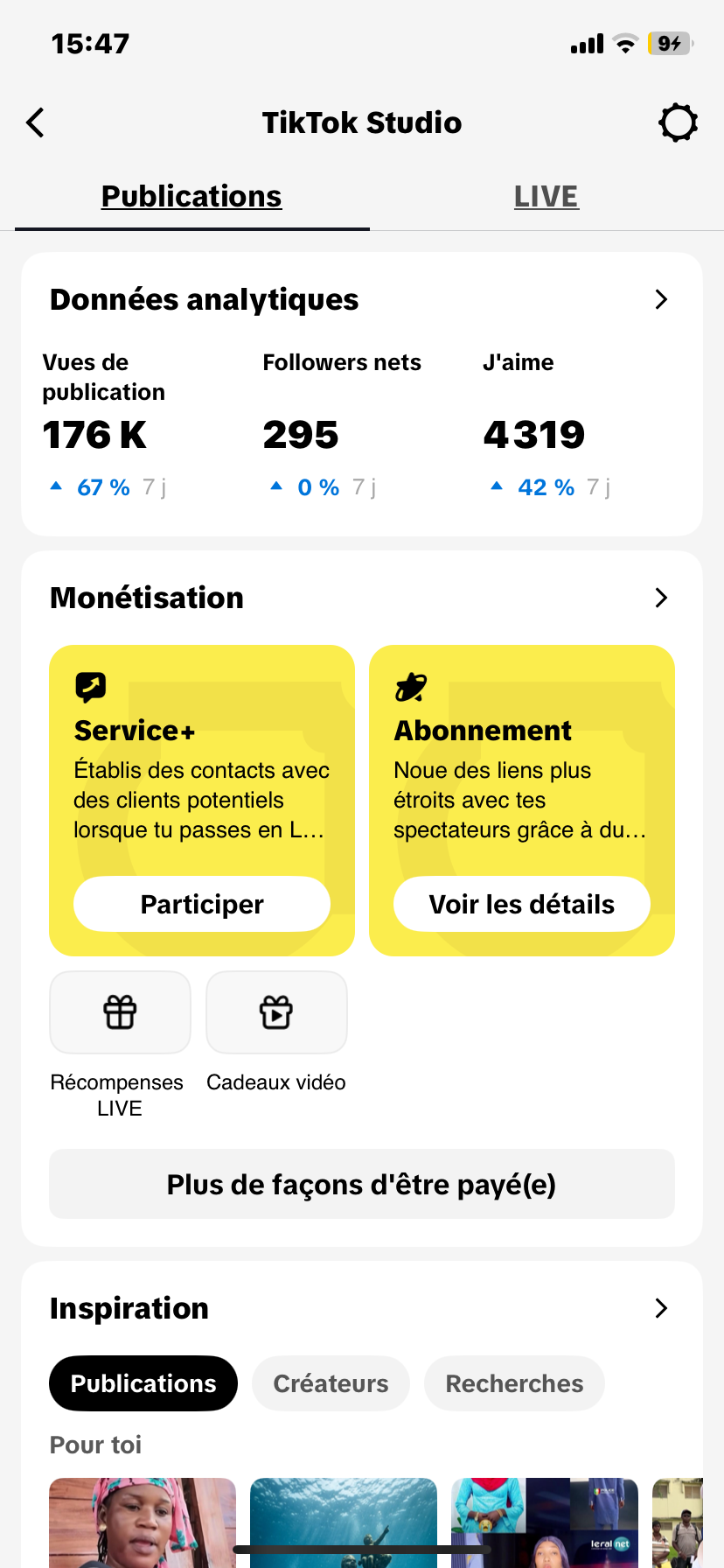
Task: Tap Plus de façons d'être payé(e)
Action: (x=362, y=1184)
